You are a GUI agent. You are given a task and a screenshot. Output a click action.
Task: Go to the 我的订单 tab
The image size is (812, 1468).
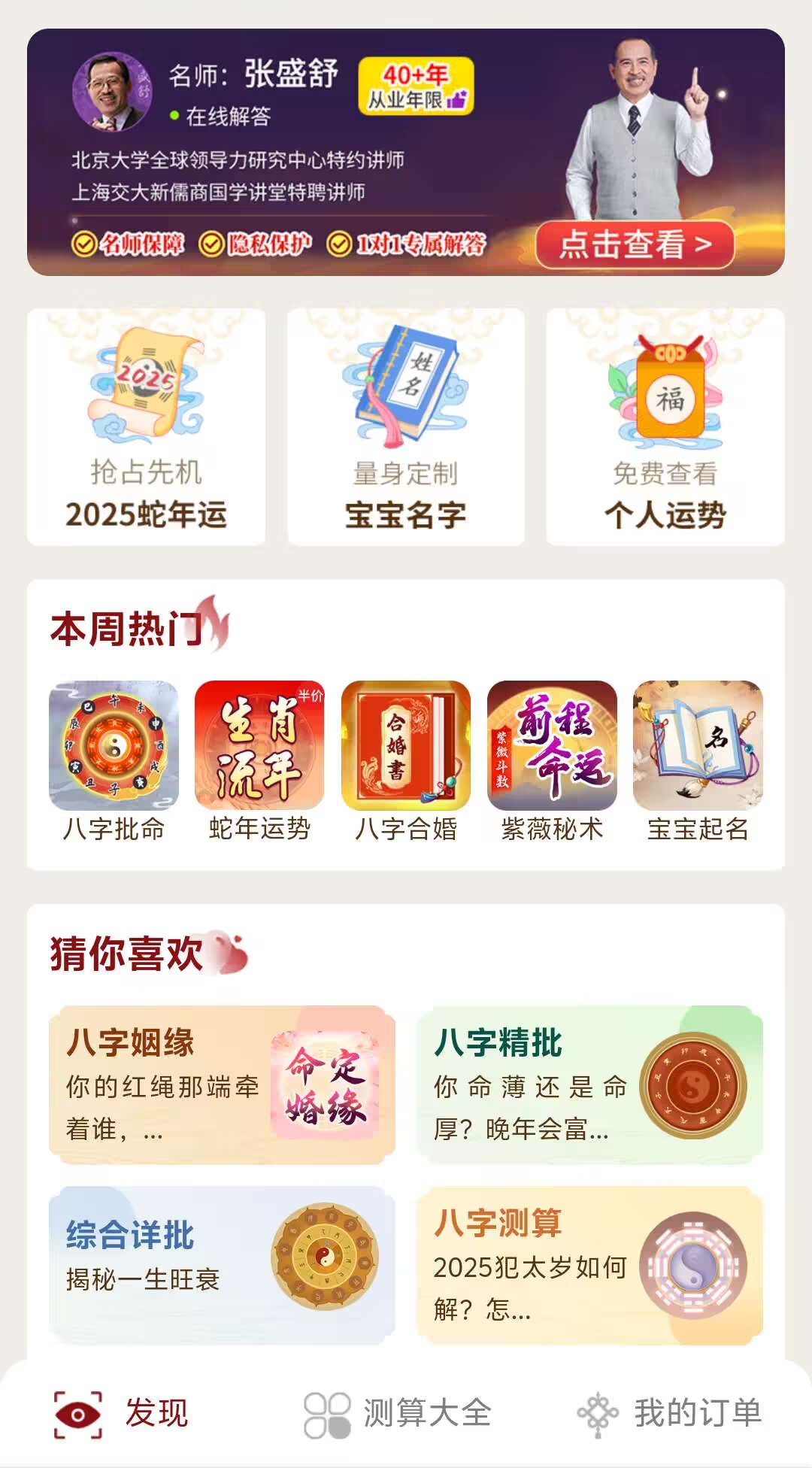(669, 1413)
